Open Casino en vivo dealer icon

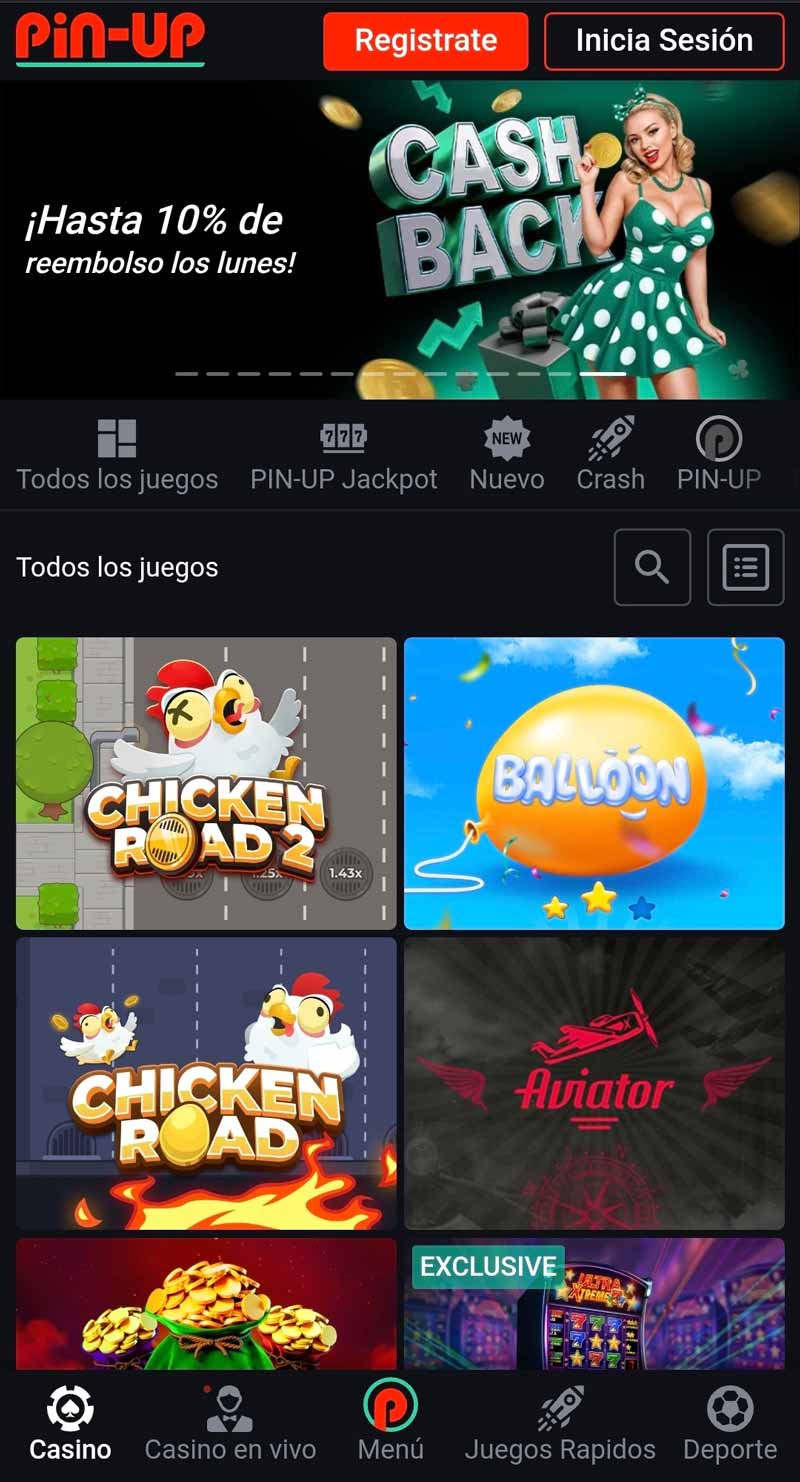point(229,1410)
